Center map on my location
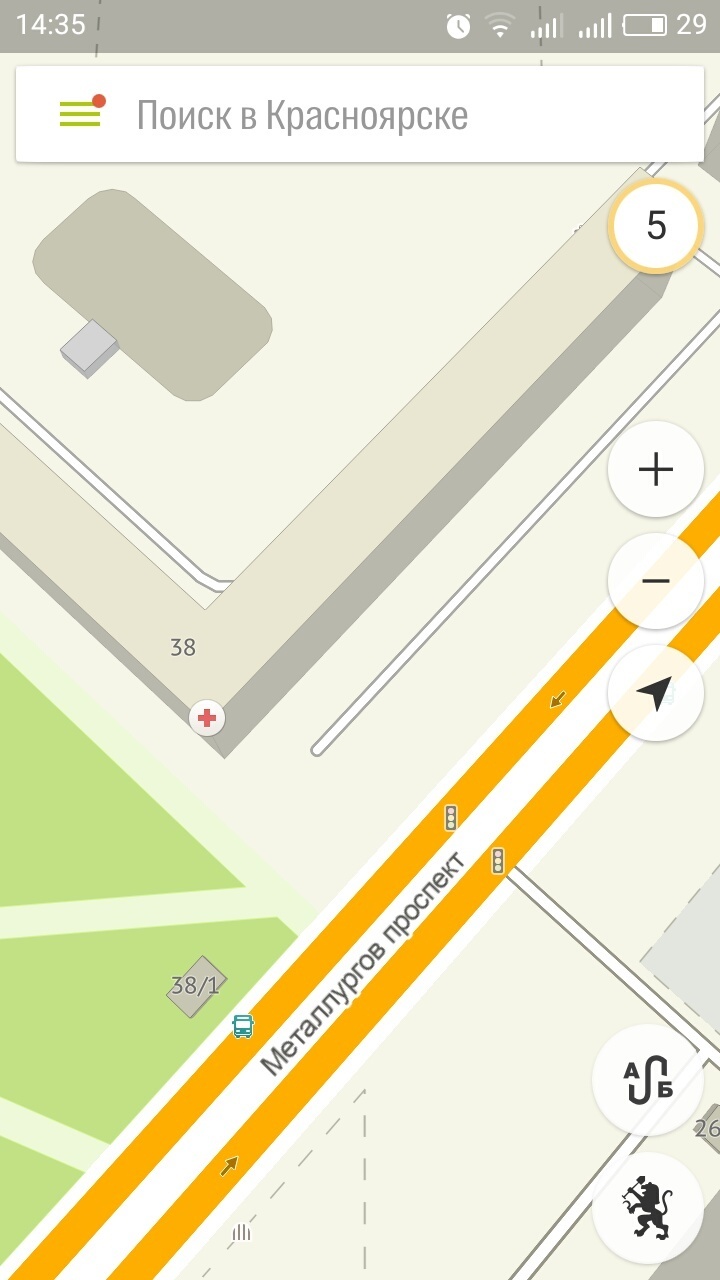Image resolution: width=720 pixels, height=1280 pixels. coord(656,693)
